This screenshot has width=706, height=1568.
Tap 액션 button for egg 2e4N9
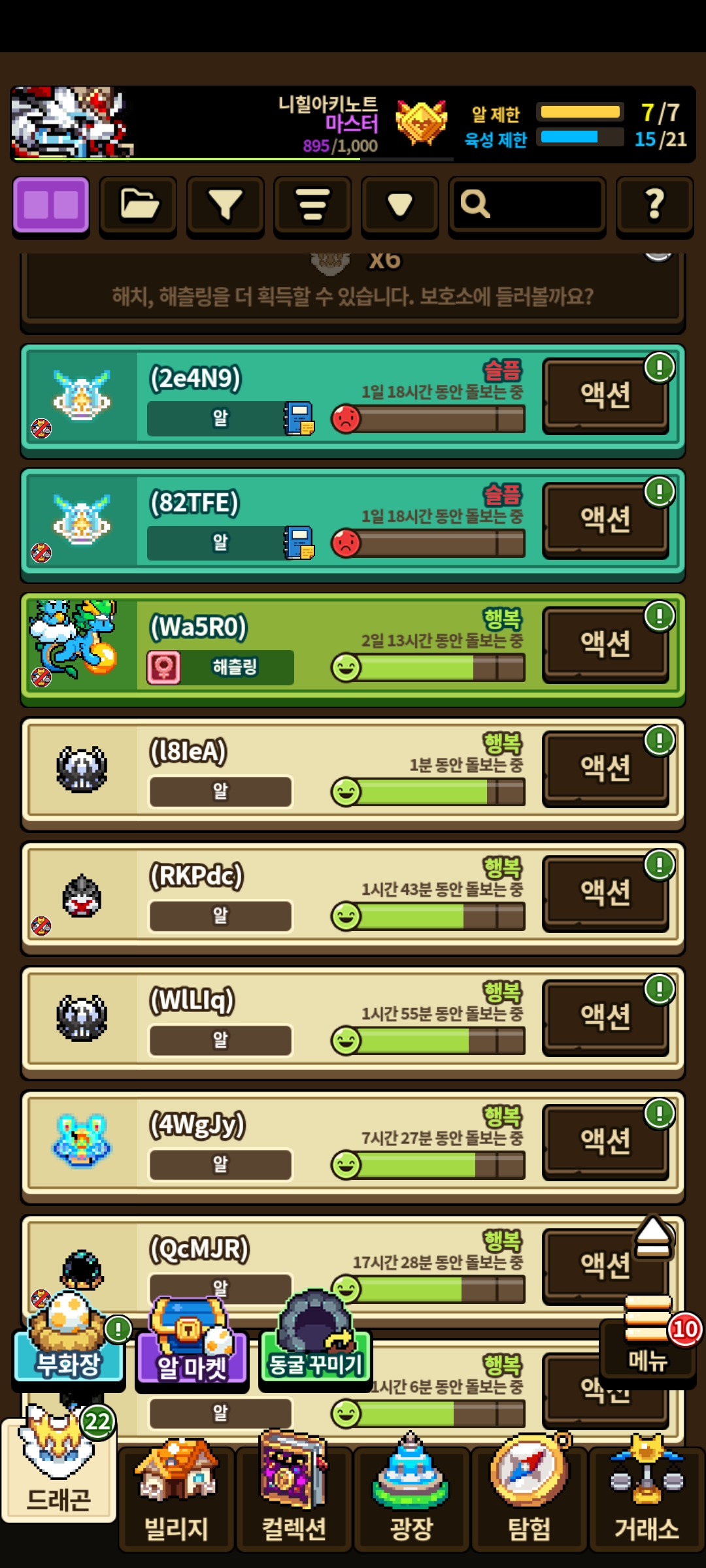(605, 395)
